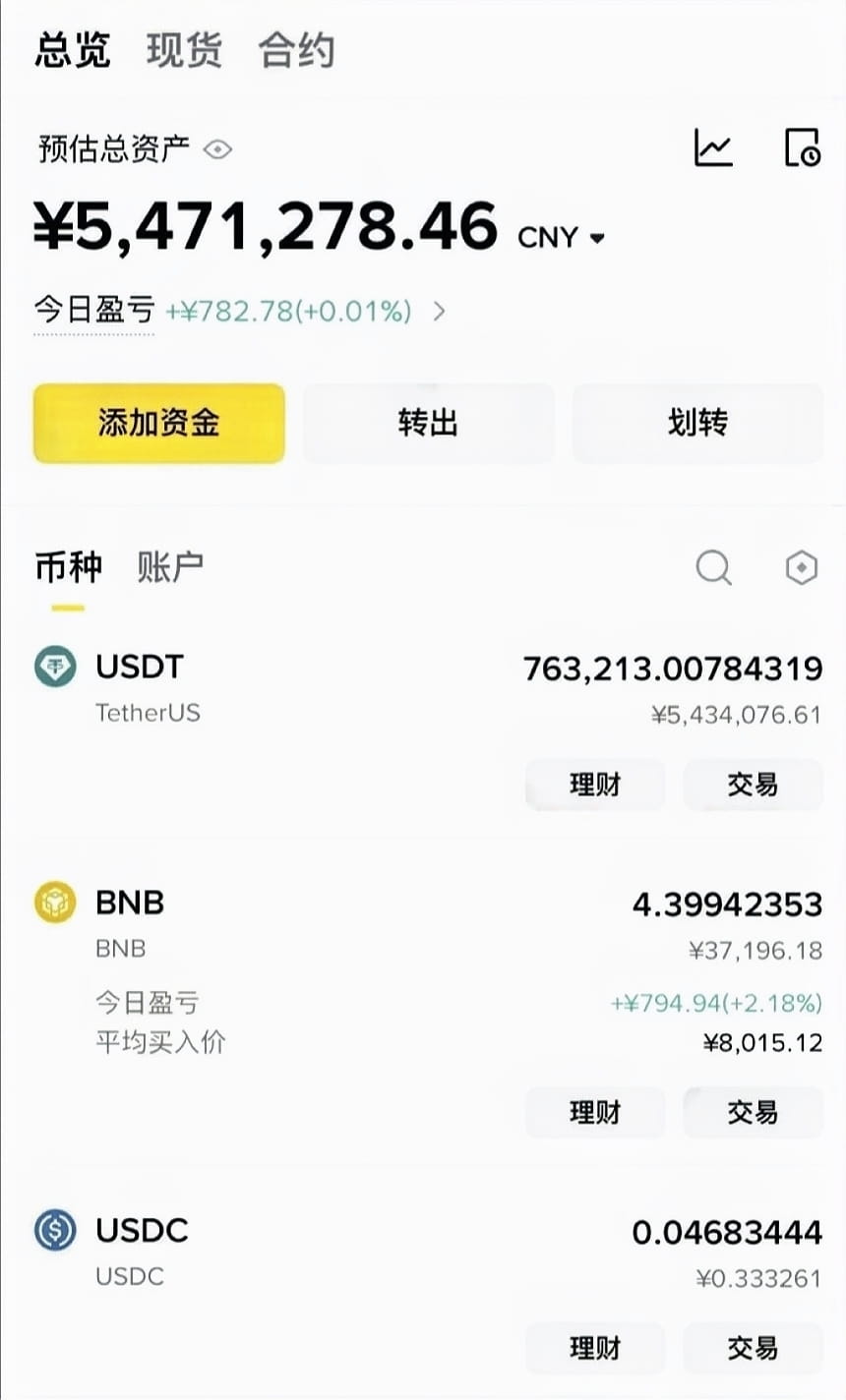The width and height of the screenshot is (846, 1400).
Task: Switch to the 合约 tab
Action: 296,50
